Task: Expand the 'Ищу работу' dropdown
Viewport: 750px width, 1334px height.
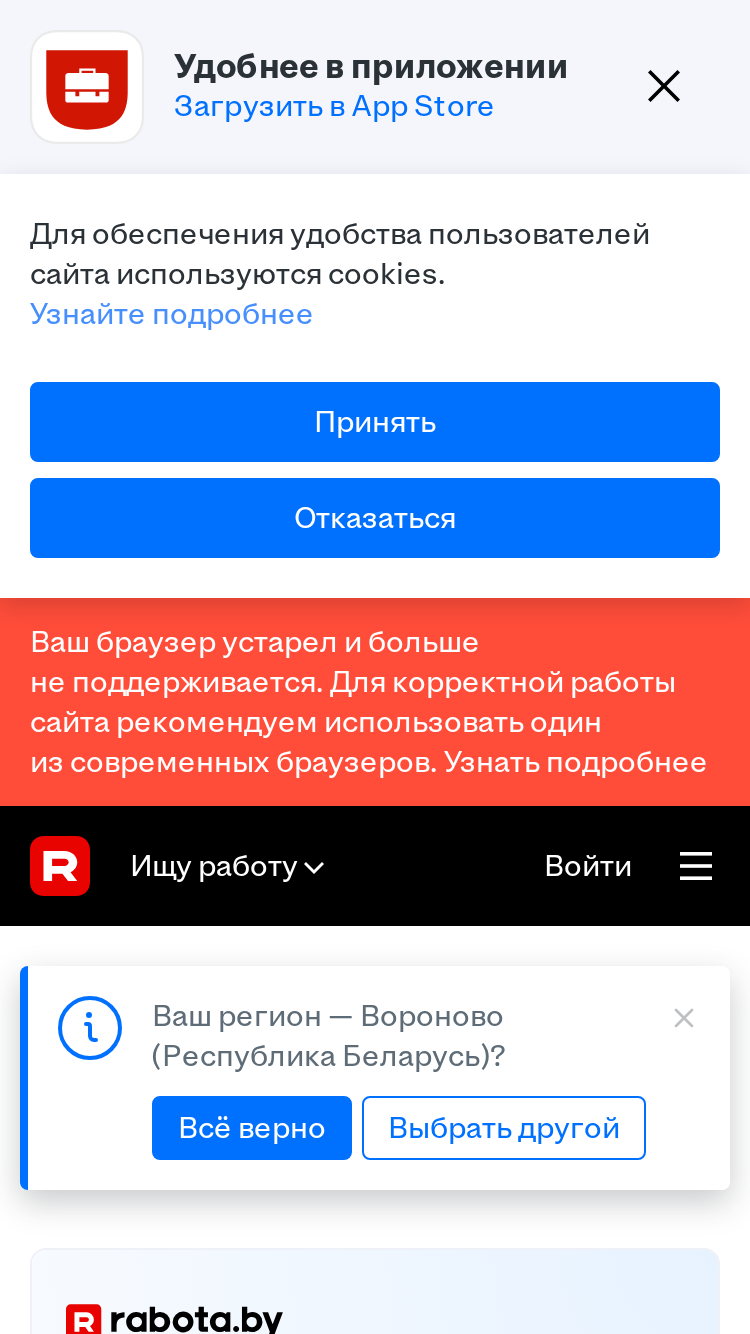Action: coord(227,866)
